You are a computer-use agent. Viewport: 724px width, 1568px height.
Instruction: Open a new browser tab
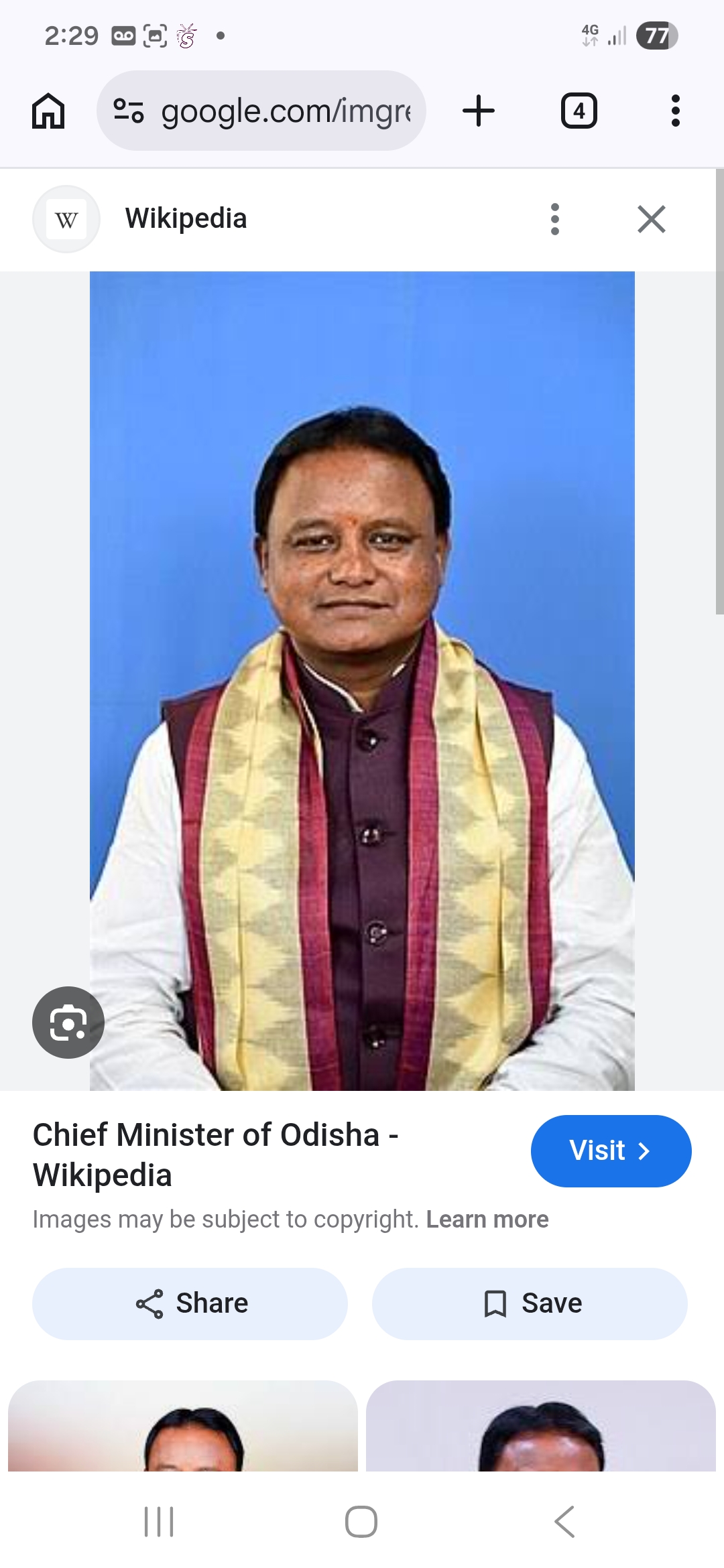(479, 111)
